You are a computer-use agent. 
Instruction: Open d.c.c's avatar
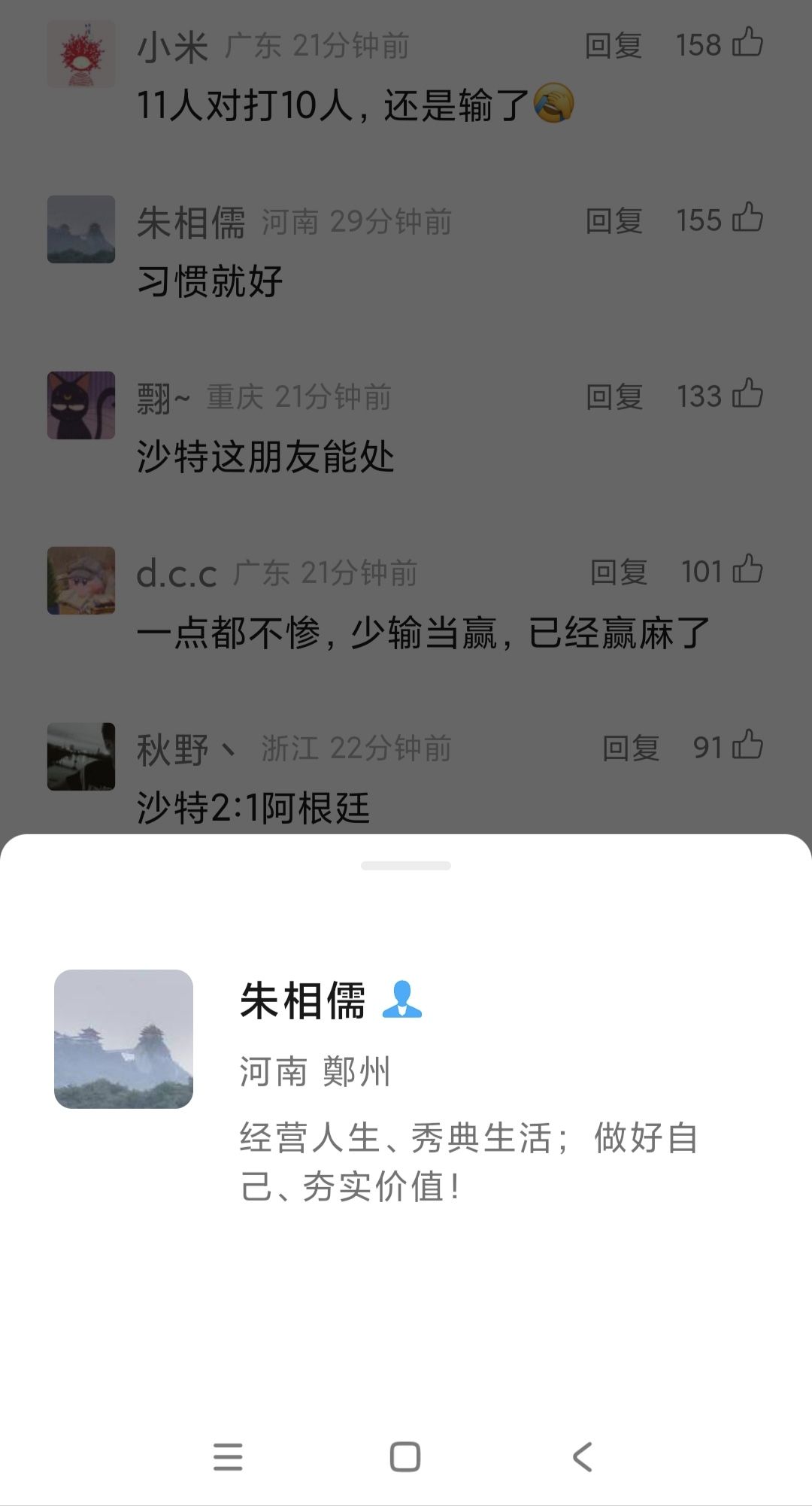81,581
